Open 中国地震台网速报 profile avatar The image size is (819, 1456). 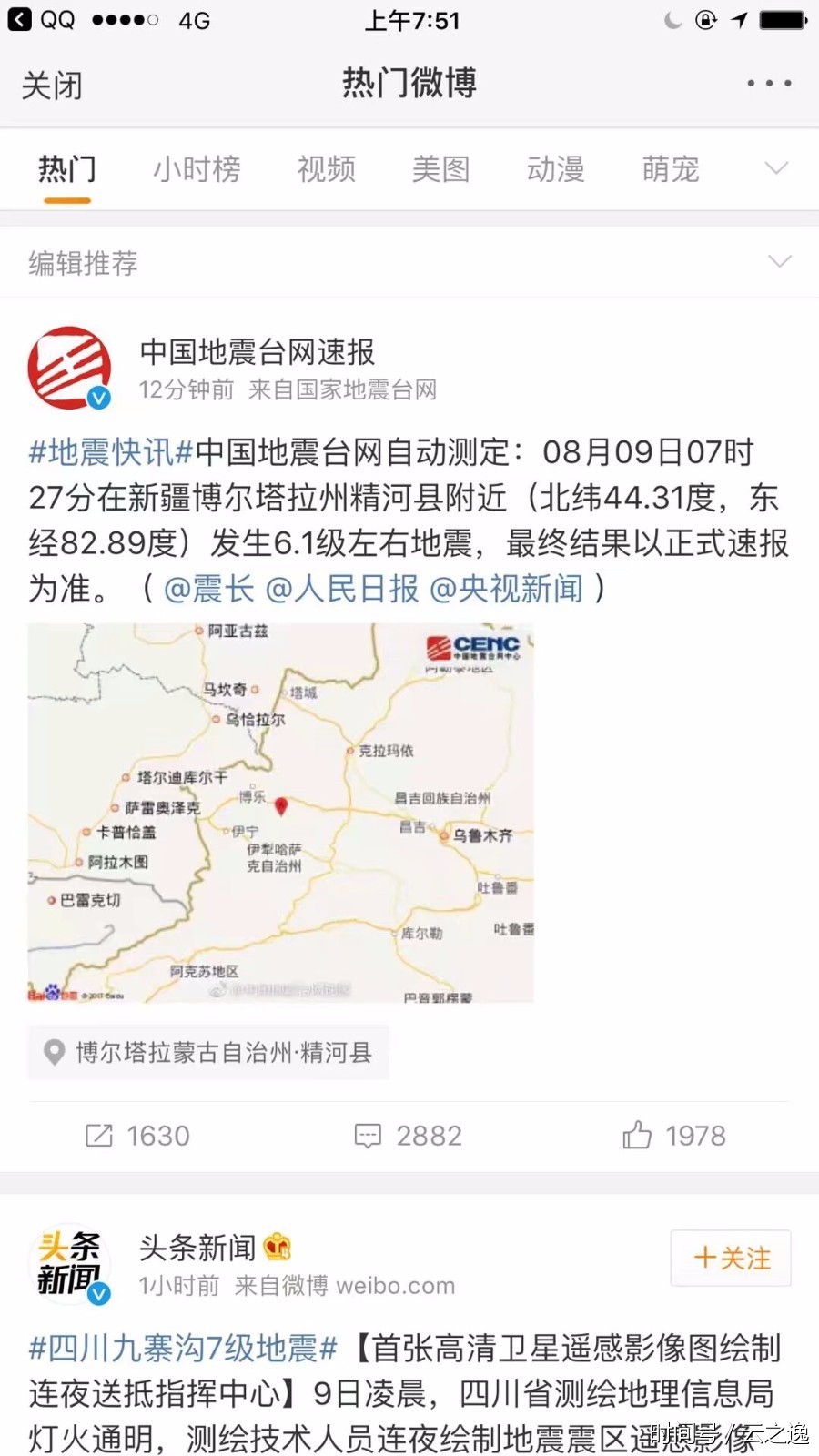coord(70,369)
